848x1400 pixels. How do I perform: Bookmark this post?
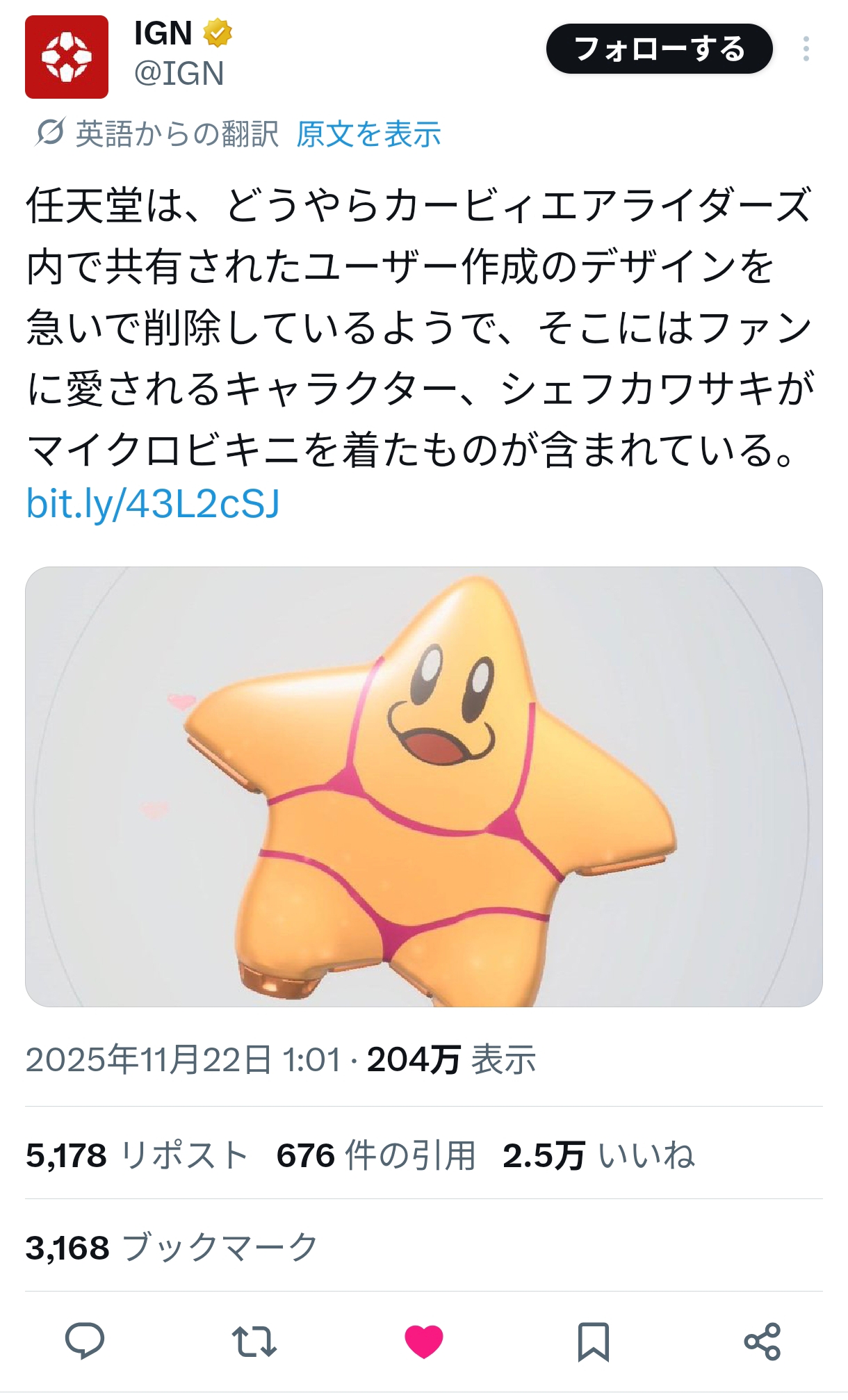click(x=593, y=1341)
